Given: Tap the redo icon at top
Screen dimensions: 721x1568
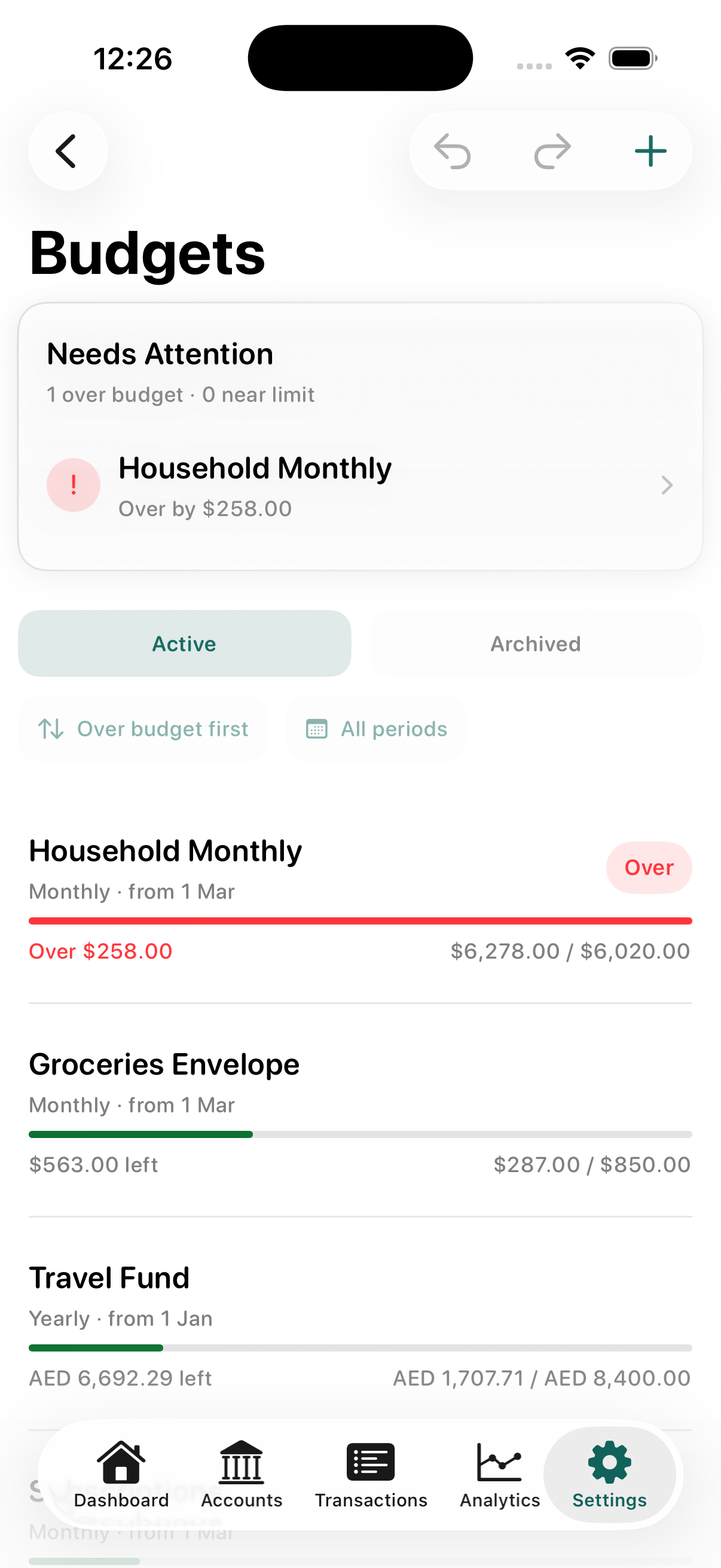Looking at the screenshot, I should 551,150.
